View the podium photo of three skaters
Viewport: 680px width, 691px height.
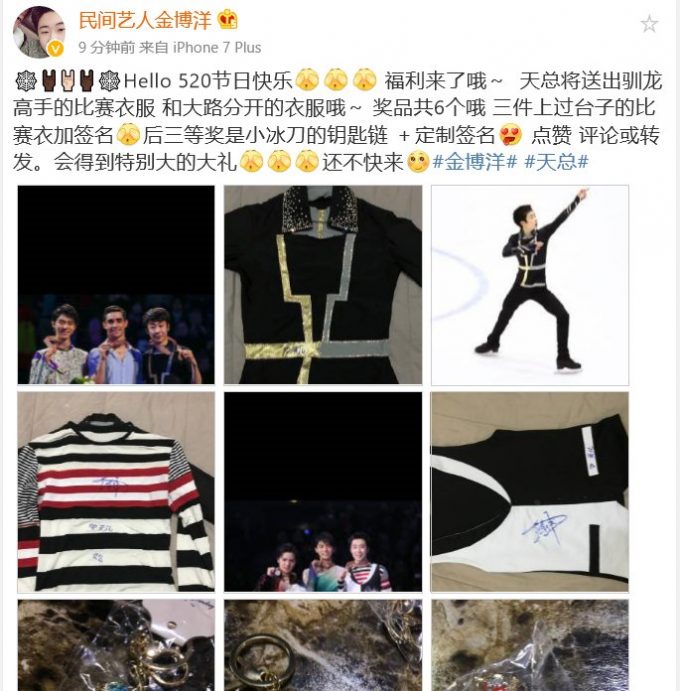(x=116, y=285)
